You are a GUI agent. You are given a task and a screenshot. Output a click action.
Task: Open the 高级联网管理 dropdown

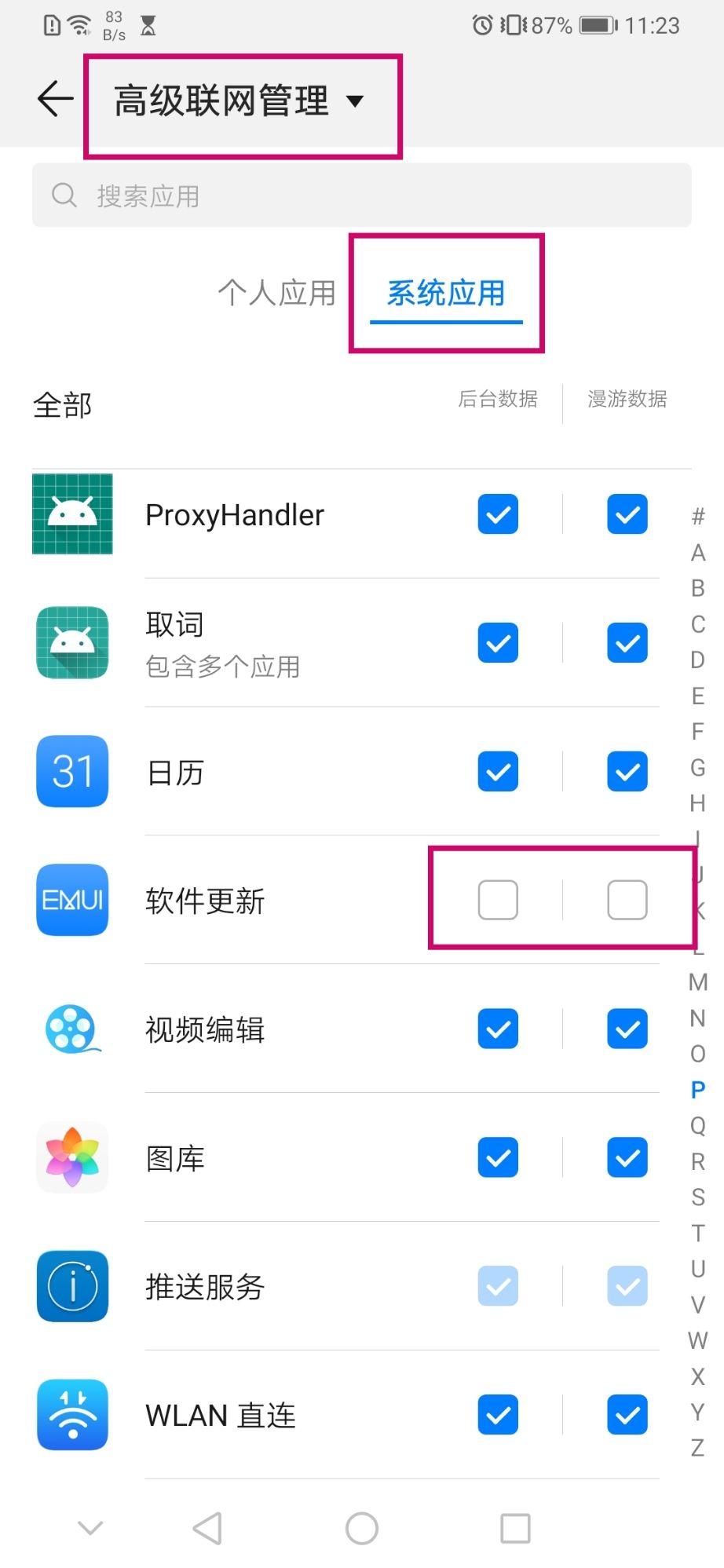(240, 101)
